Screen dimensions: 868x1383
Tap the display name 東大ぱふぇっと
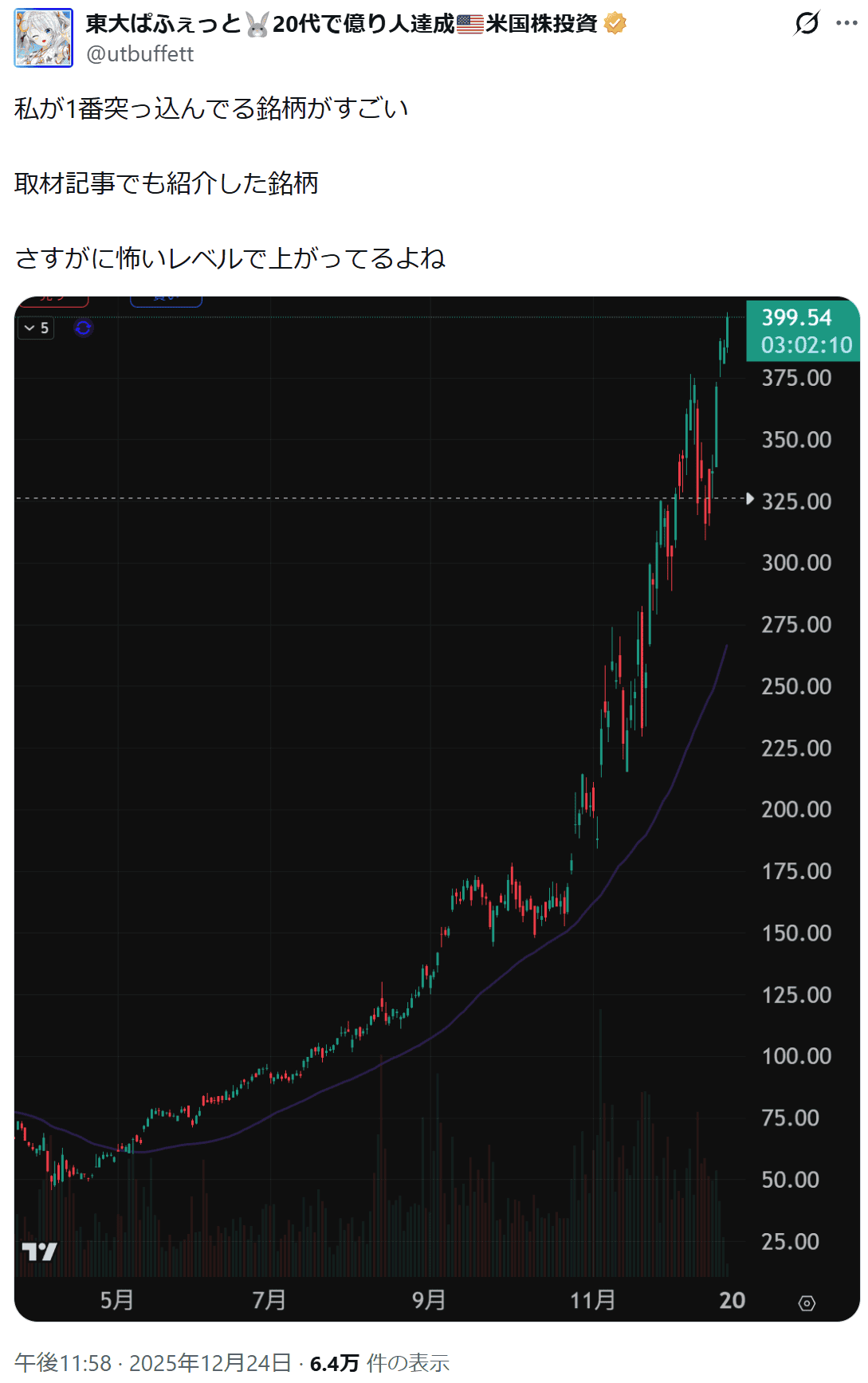tap(163, 24)
